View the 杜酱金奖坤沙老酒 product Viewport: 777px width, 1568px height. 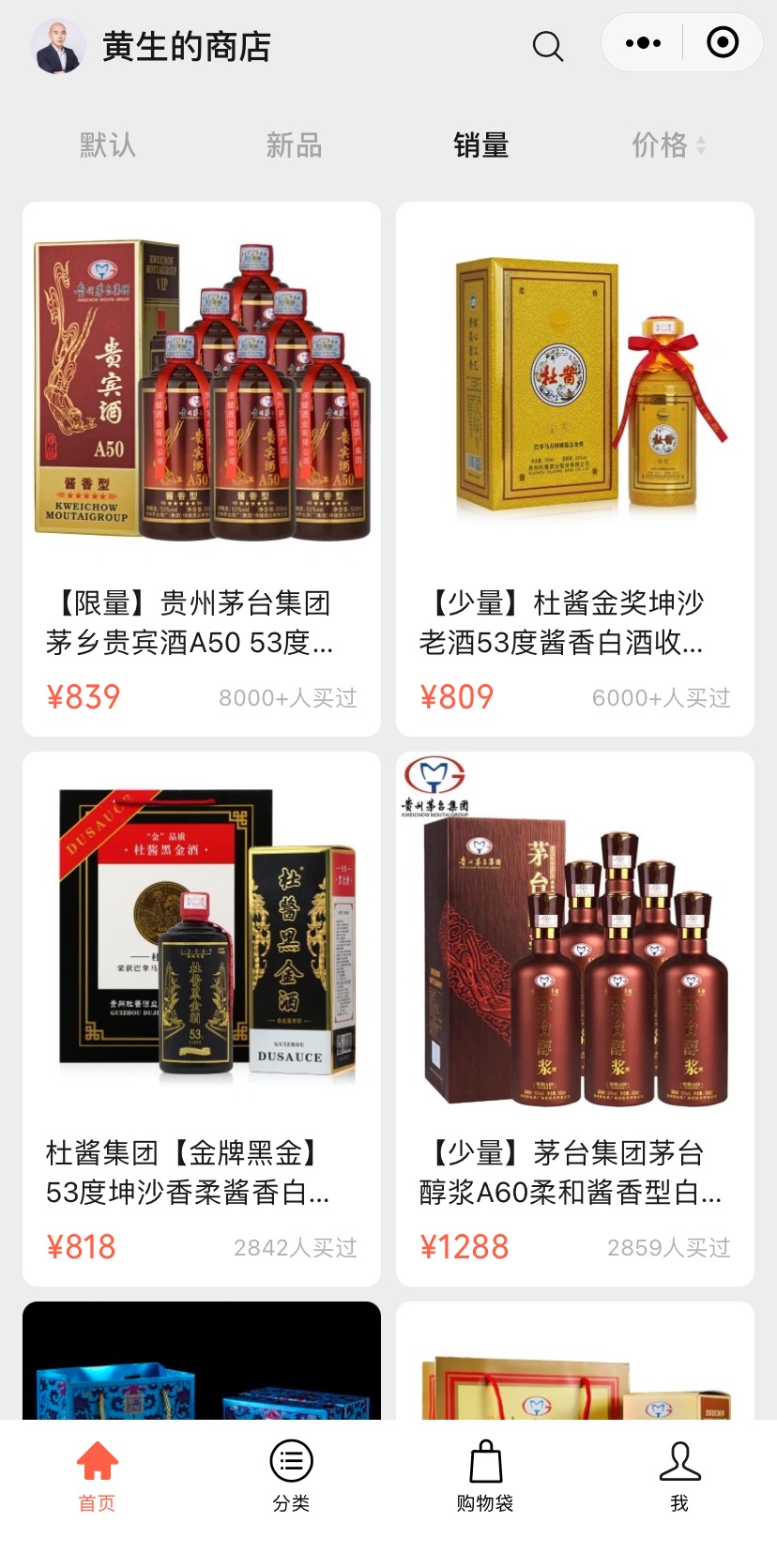pyautogui.click(x=575, y=468)
